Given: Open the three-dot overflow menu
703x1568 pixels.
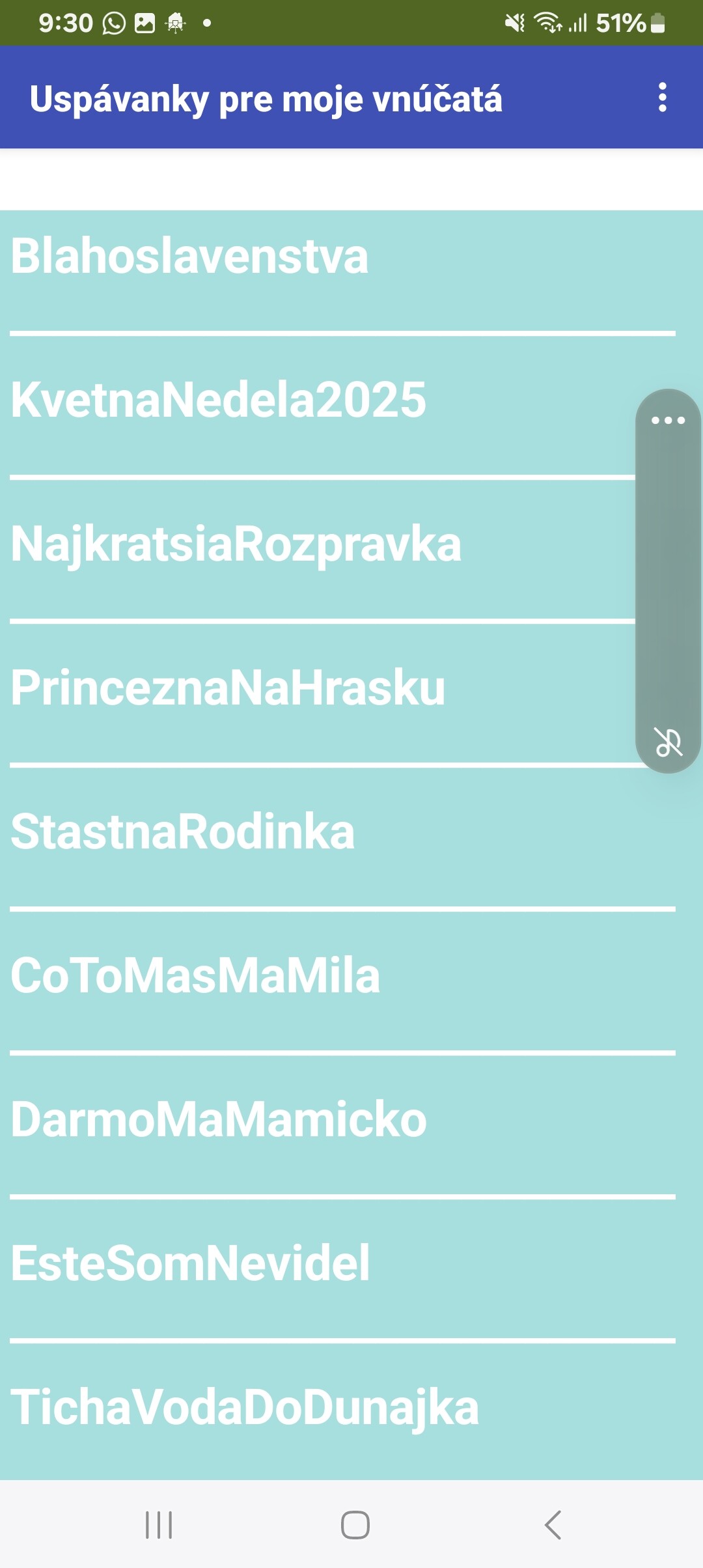Looking at the screenshot, I should point(662,98).
